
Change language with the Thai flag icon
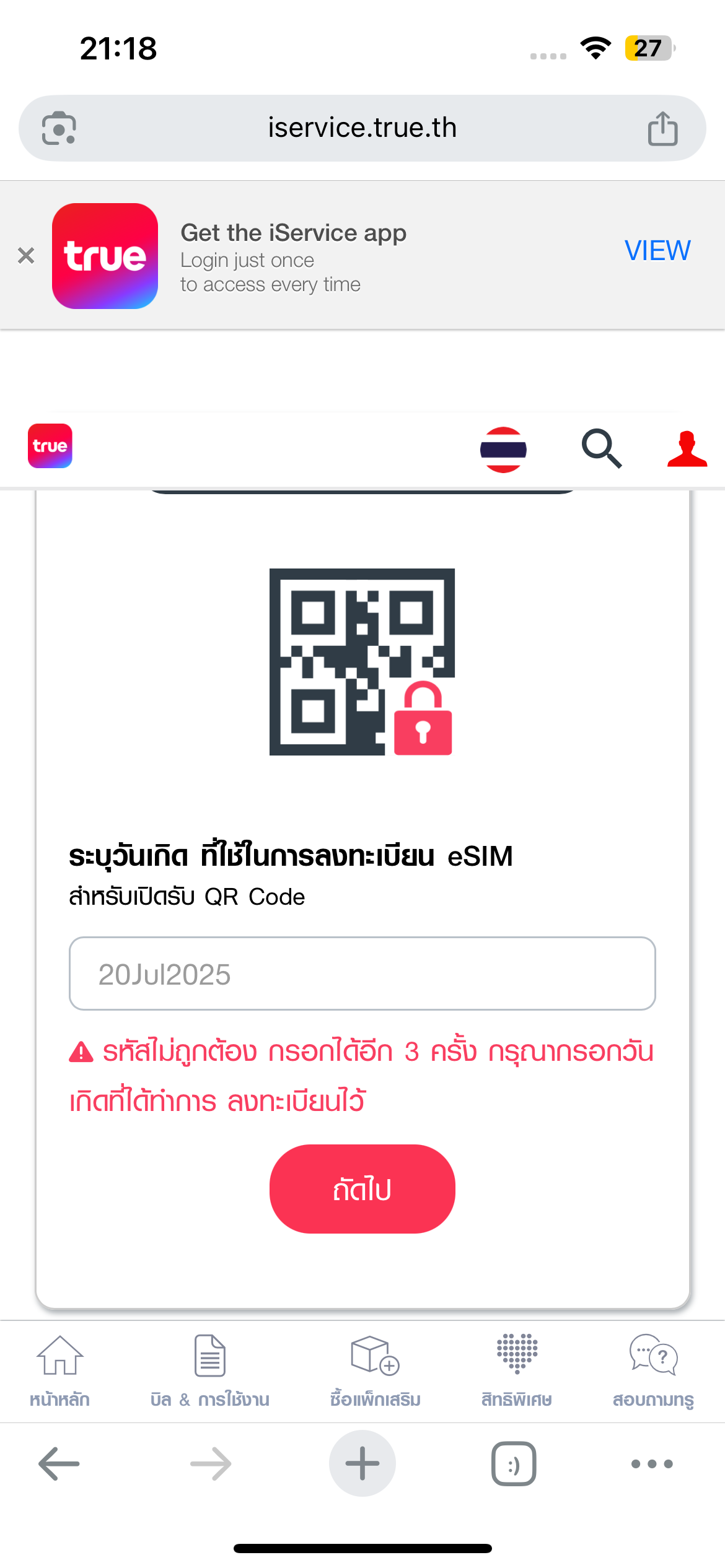click(503, 450)
